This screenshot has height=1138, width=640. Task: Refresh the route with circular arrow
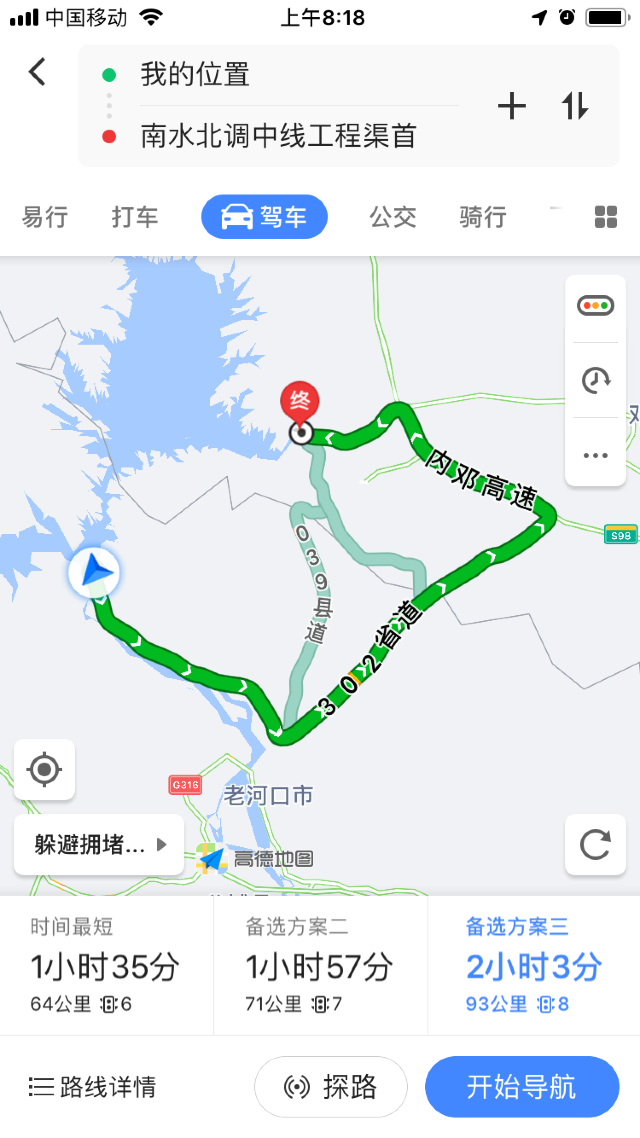click(x=595, y=844)
